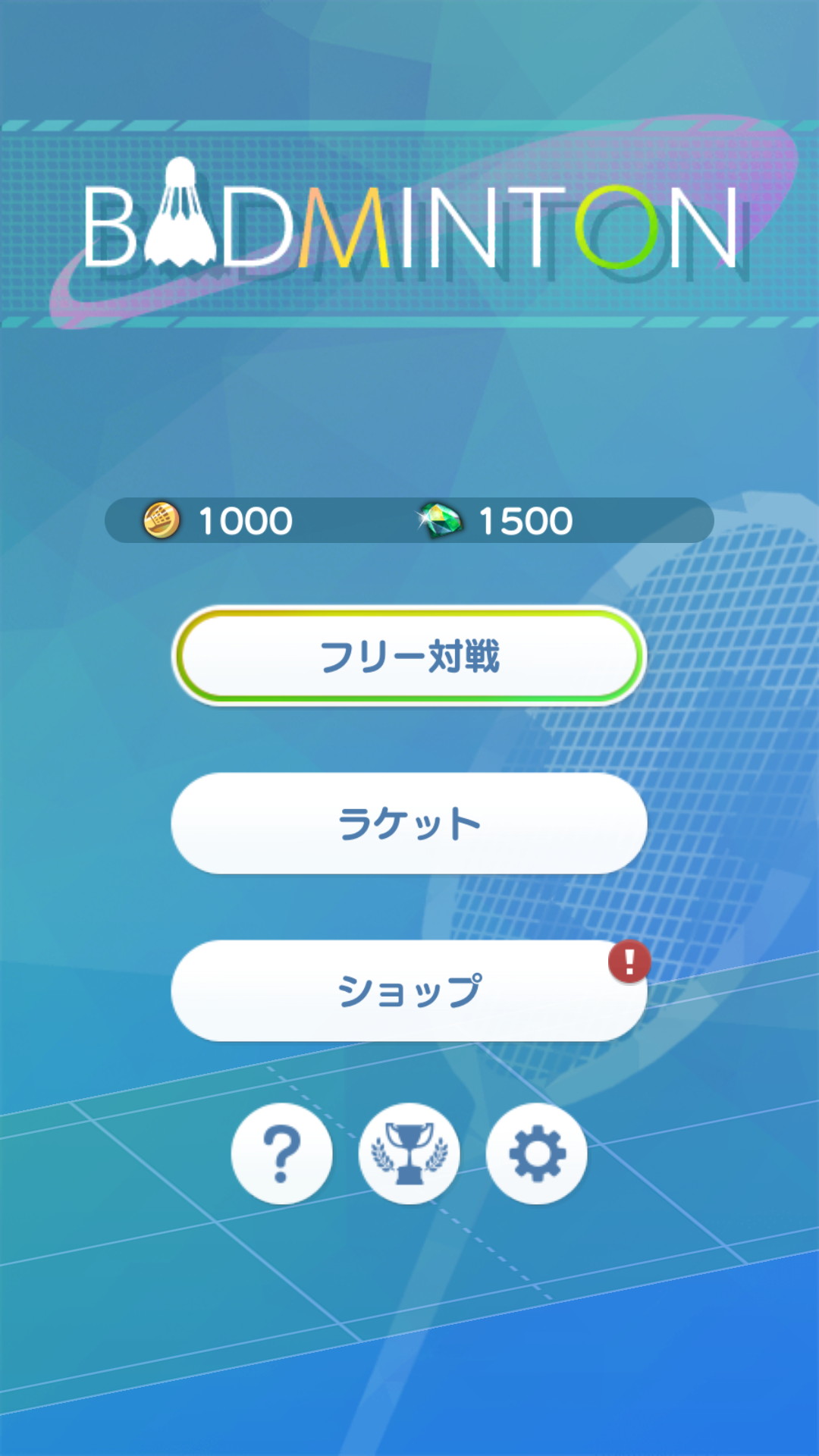Image resolution: width=819 pixels, height=1456 pixels.
Task: Open the help question mark
Action: [281, 1153]
